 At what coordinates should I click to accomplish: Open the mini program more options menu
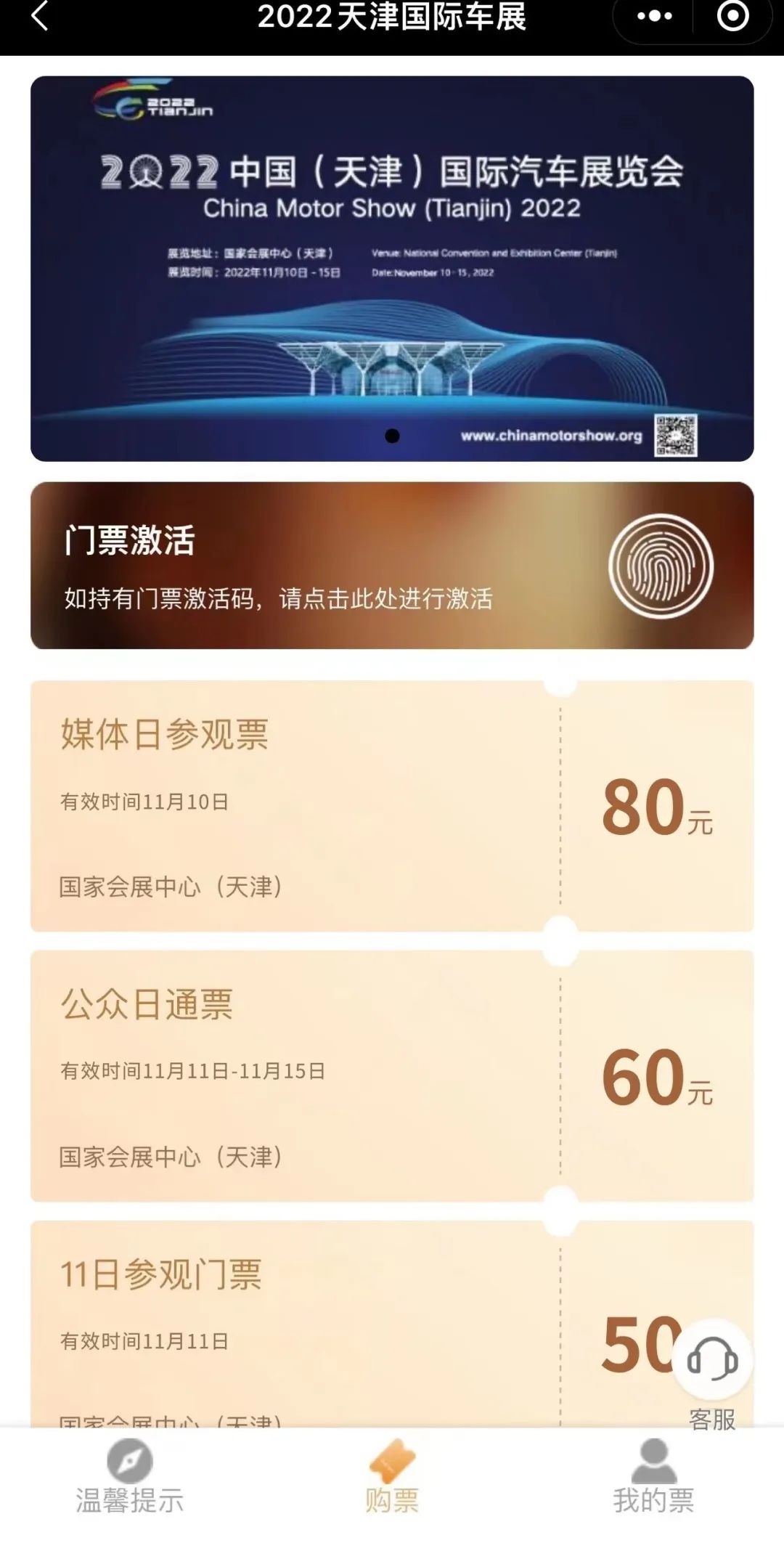point(654,16)
